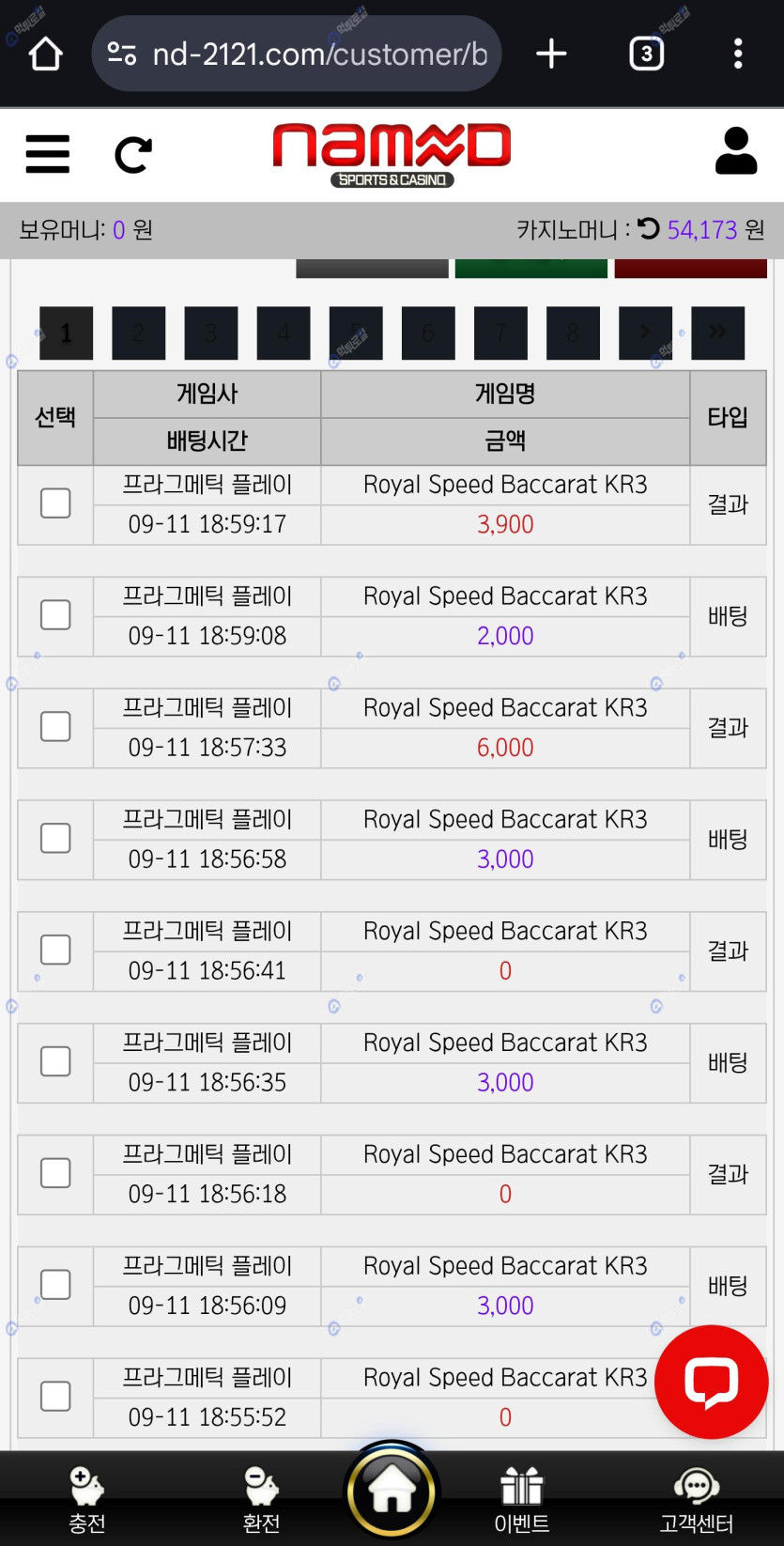Open the hamburger menu
This screenshot has width=784, height=1546.
[48, 154]
